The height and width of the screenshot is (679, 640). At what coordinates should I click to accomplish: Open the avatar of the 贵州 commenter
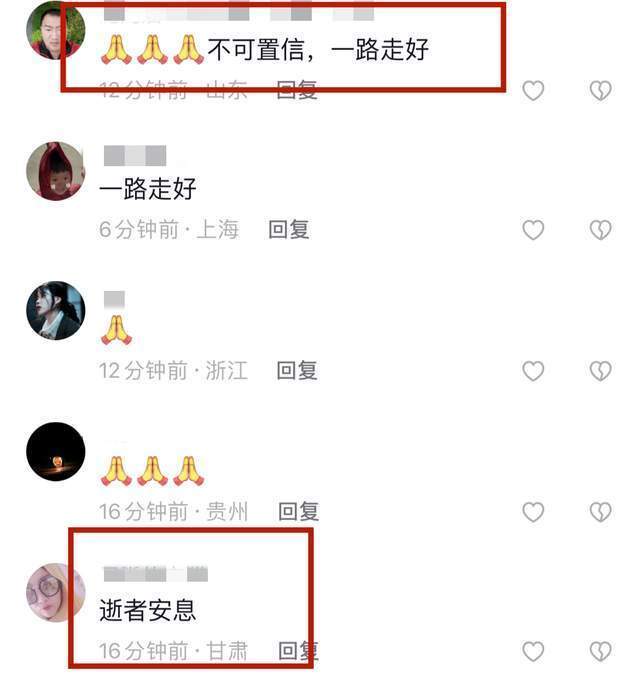pos(55,452)
